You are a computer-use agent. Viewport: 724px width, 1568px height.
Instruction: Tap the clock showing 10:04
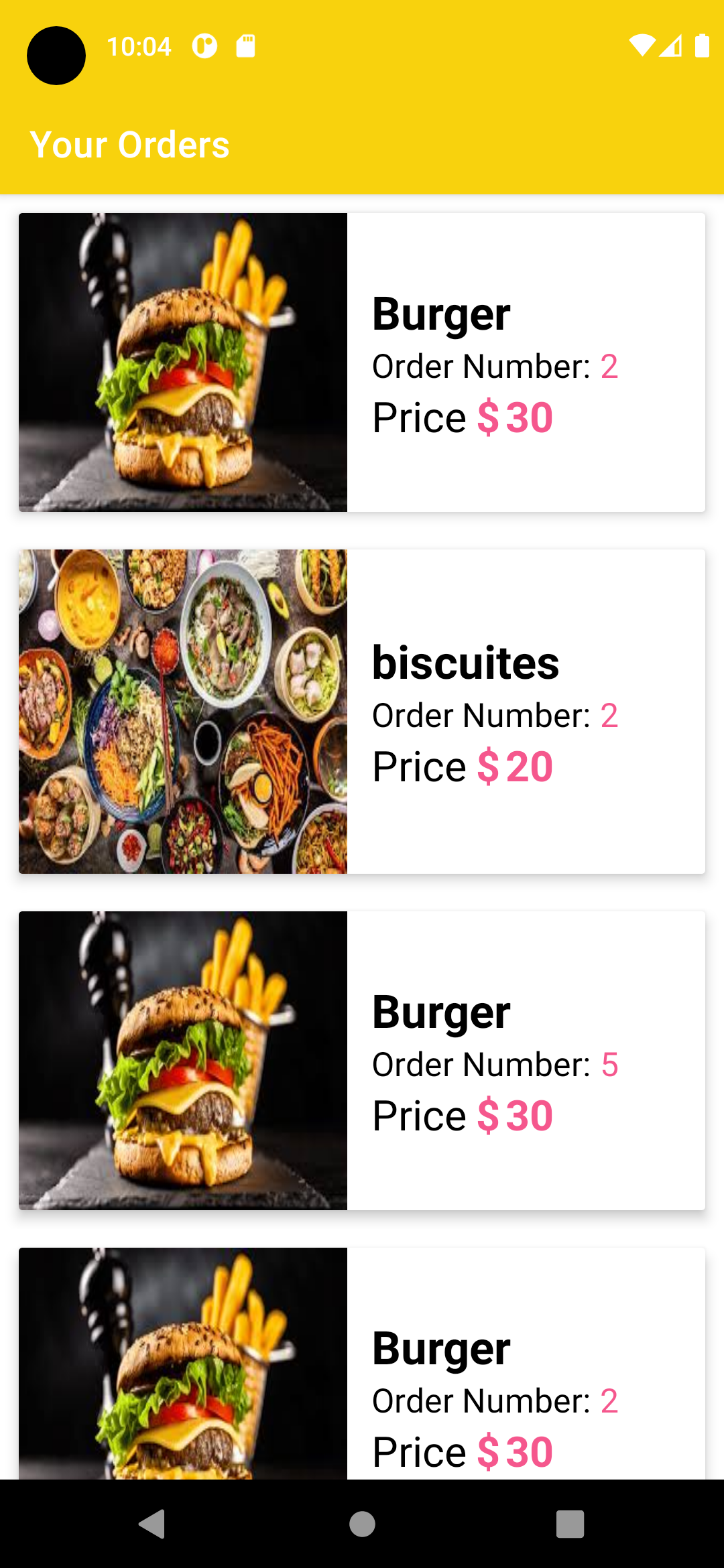(x=139, y=46)
